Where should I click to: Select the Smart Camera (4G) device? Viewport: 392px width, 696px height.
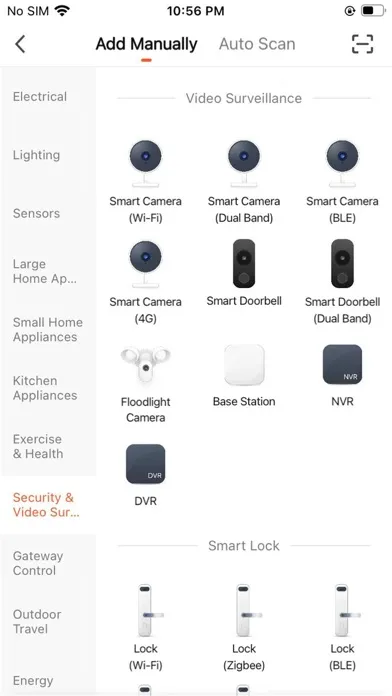coord(146,282)
